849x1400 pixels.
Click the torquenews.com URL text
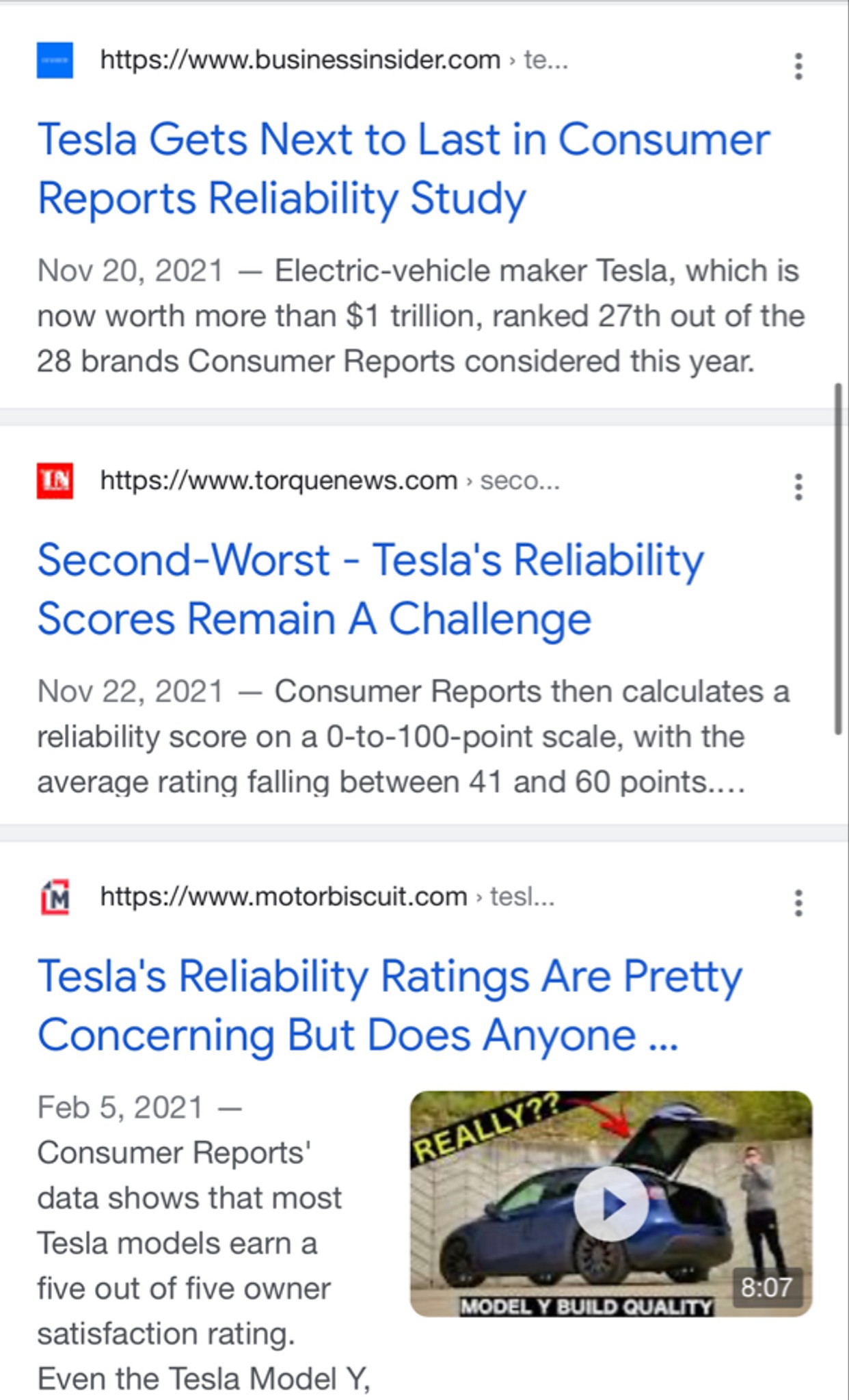tap(276, 483)
